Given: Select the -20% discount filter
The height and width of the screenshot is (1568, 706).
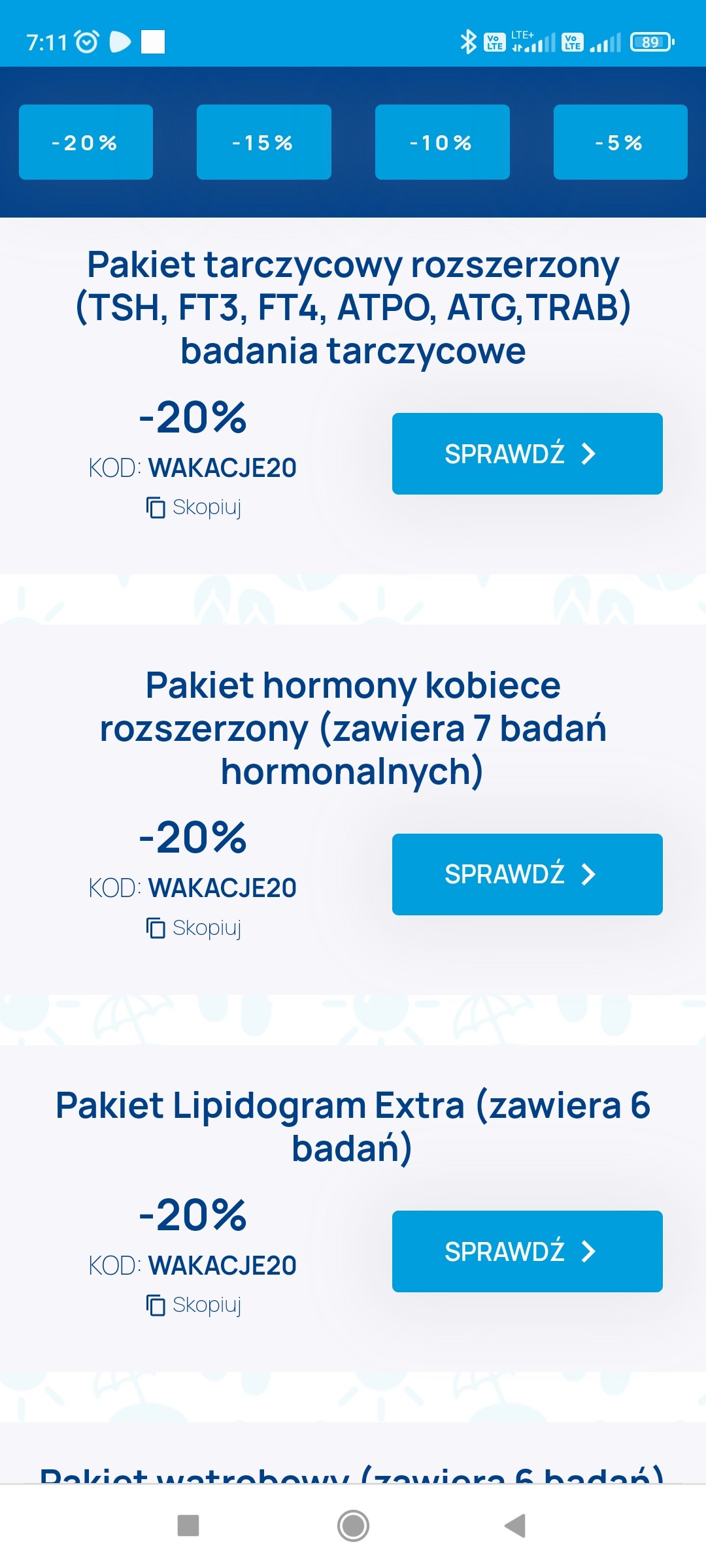Looking at the screenshot, I should coord(86,142).
